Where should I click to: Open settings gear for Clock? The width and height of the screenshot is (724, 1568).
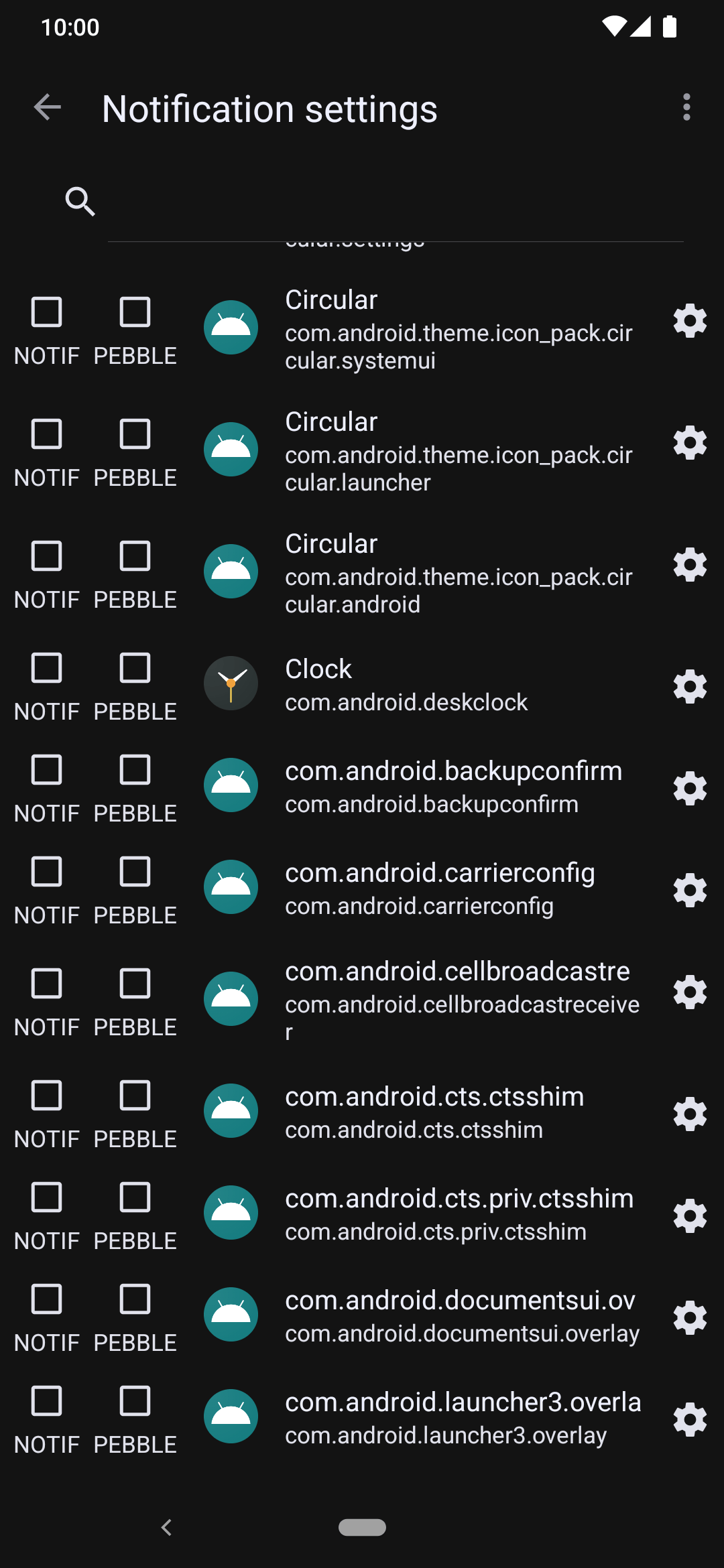pyautogui.click(x=690, y=686)
